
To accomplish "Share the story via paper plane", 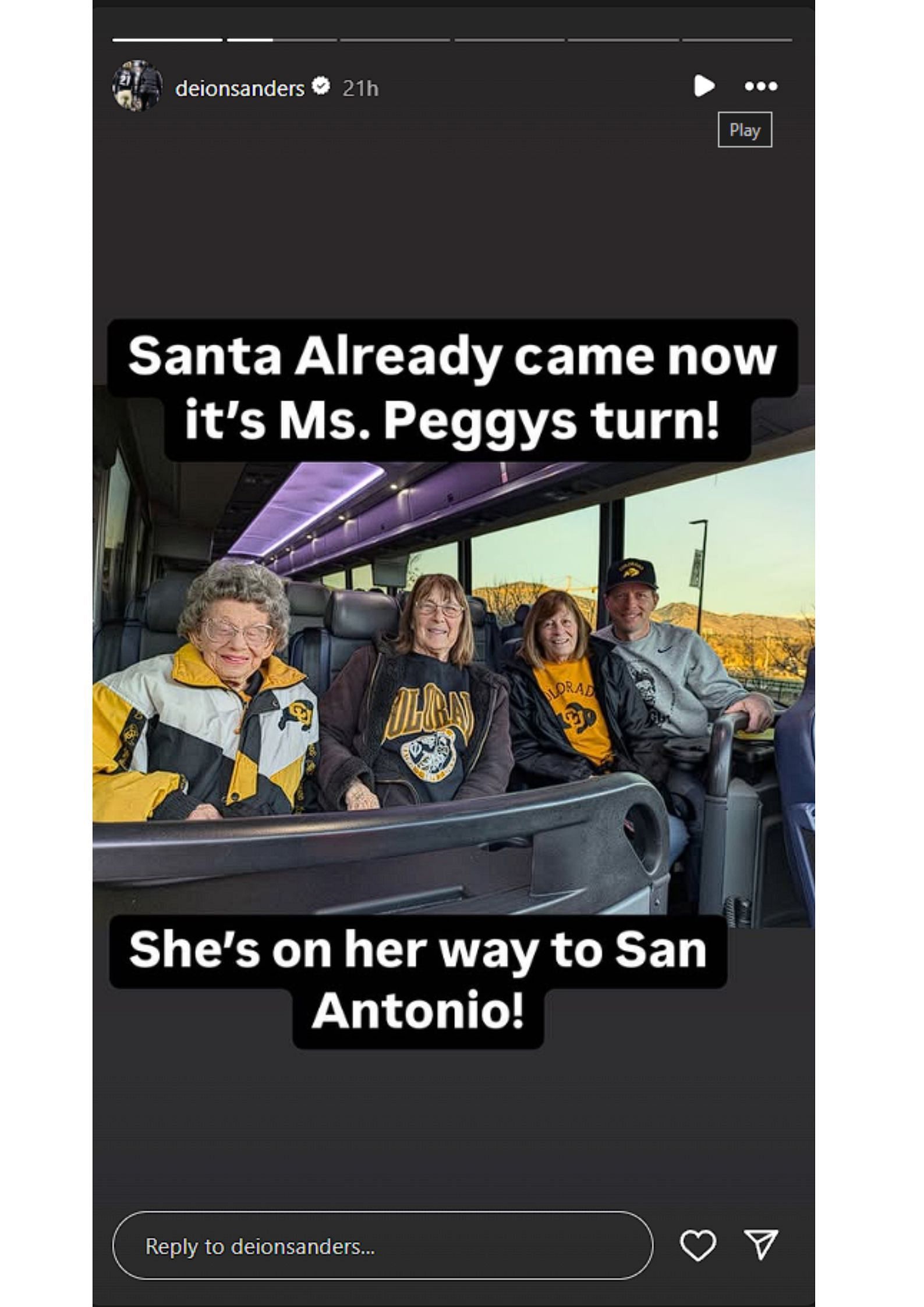I will click(762, 1246).
